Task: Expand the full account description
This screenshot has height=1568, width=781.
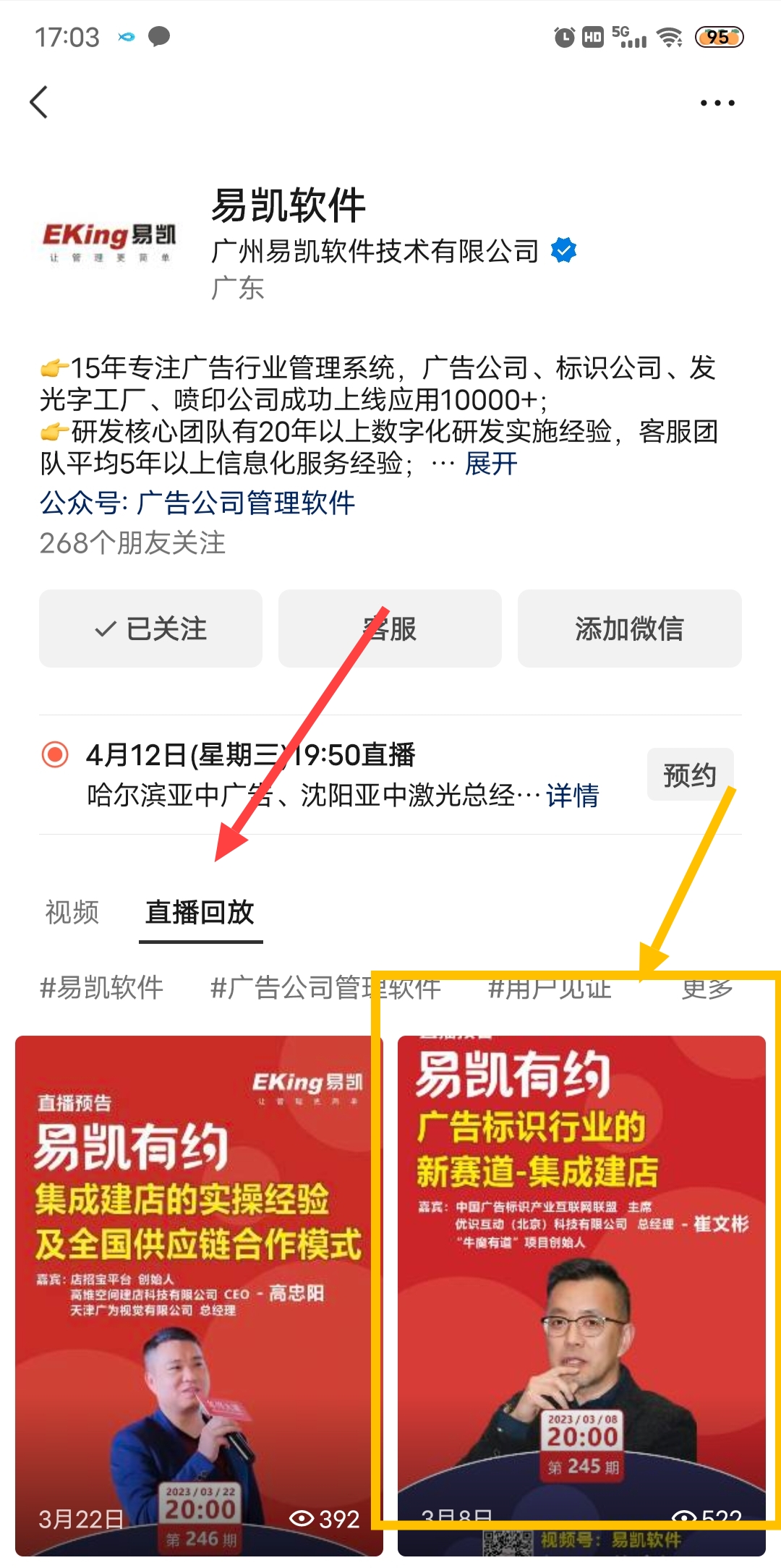Action: 491,464
